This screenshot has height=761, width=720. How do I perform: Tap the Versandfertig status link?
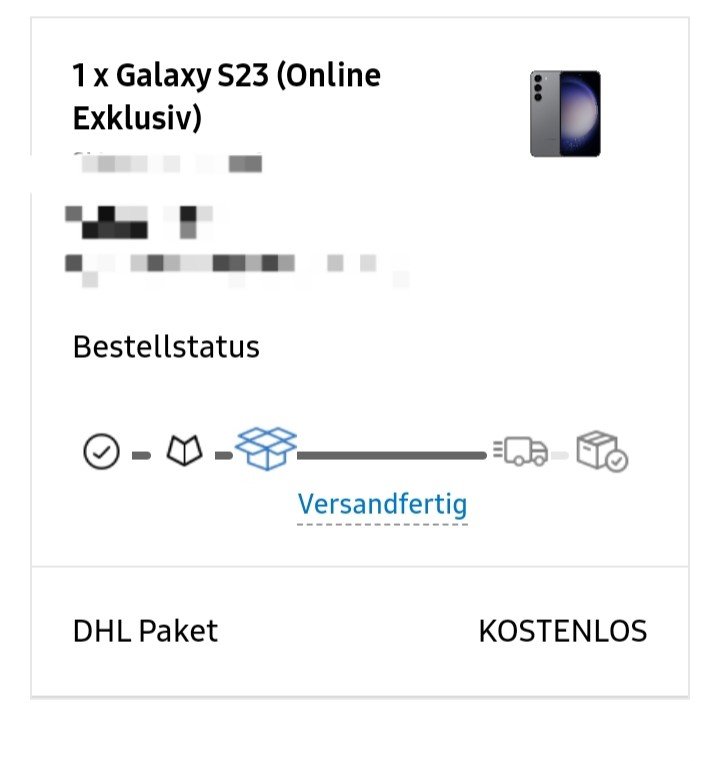point(382,505)
